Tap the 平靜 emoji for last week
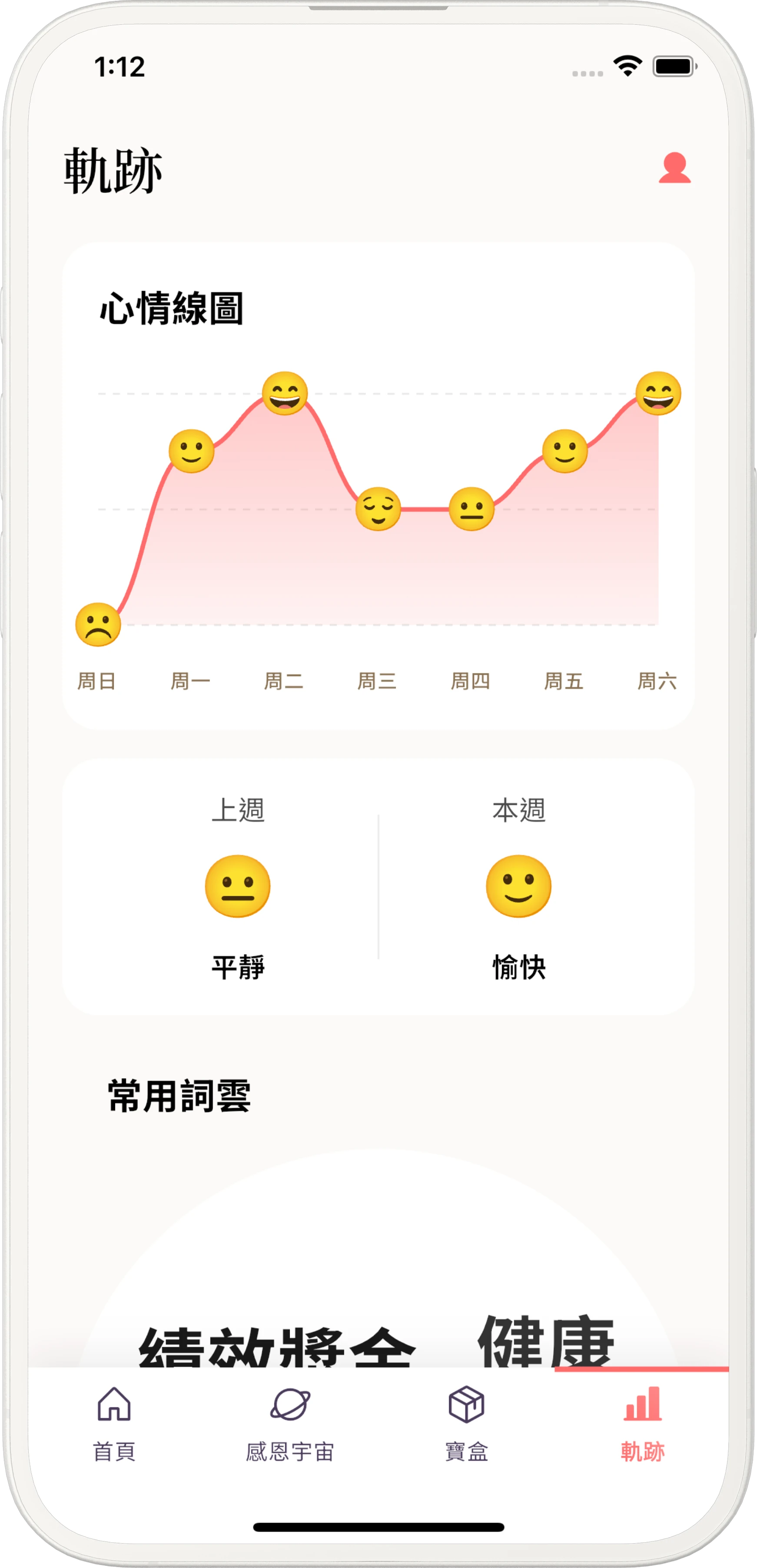Screen dimensions: 757x1568 click(x=238, y=886)
